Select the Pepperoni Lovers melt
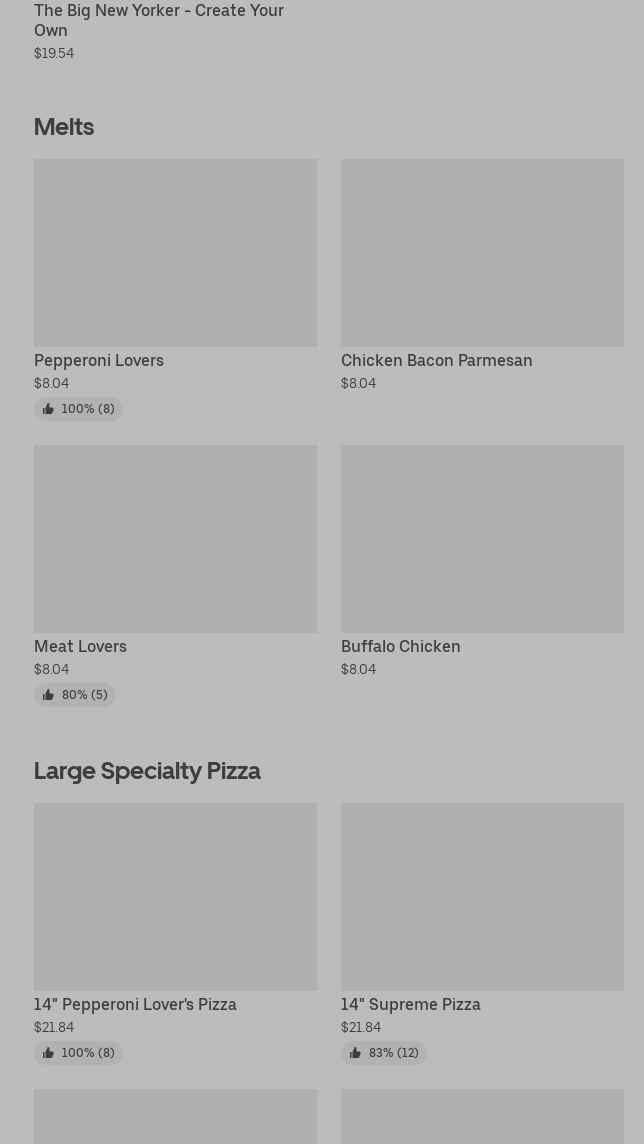 click(x=175, y=254)
